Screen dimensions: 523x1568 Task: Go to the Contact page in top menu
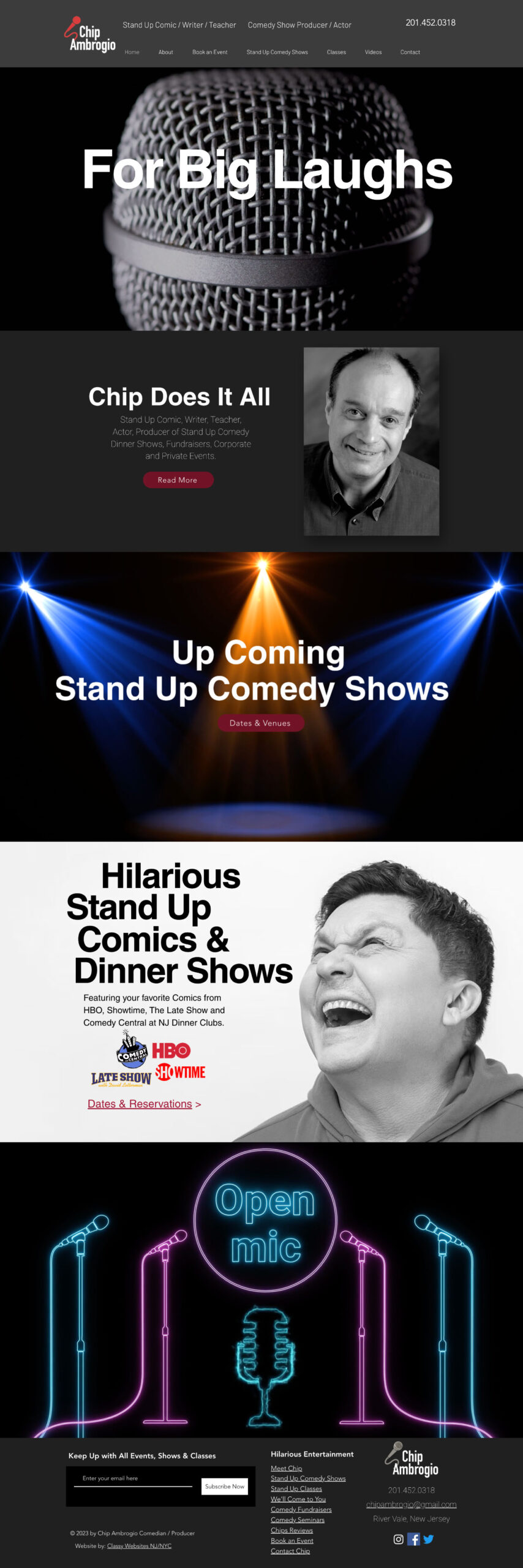click(x=410, y=52)
